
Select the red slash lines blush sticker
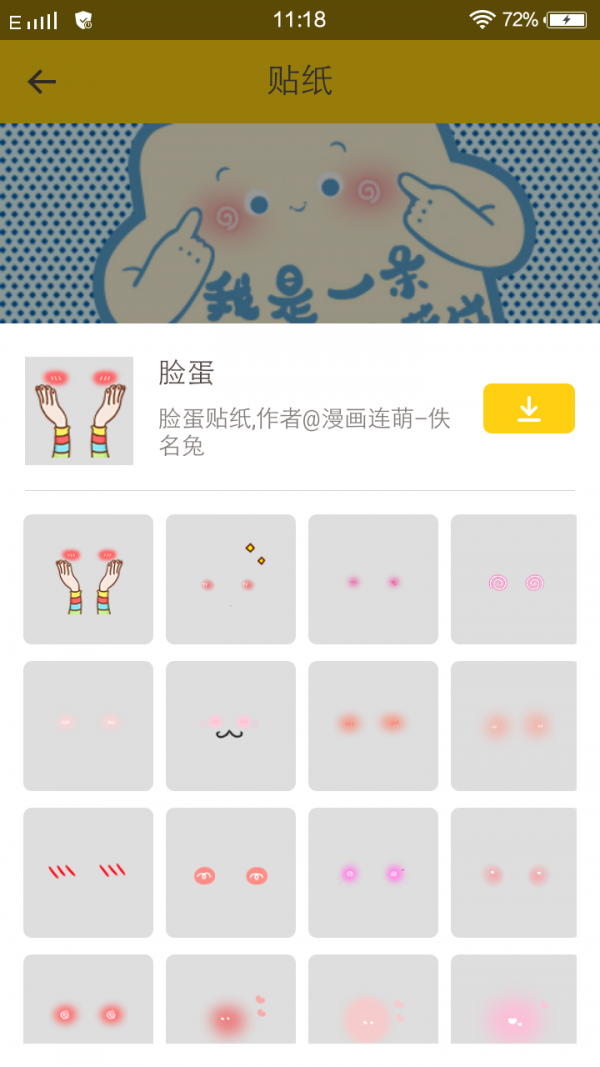coord(88,872)
